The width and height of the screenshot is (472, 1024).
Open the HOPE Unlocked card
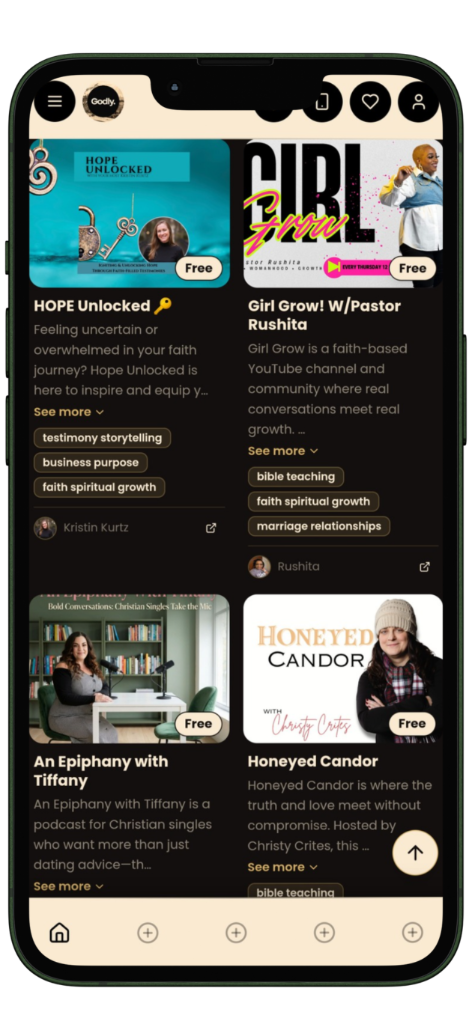[129, 213]
